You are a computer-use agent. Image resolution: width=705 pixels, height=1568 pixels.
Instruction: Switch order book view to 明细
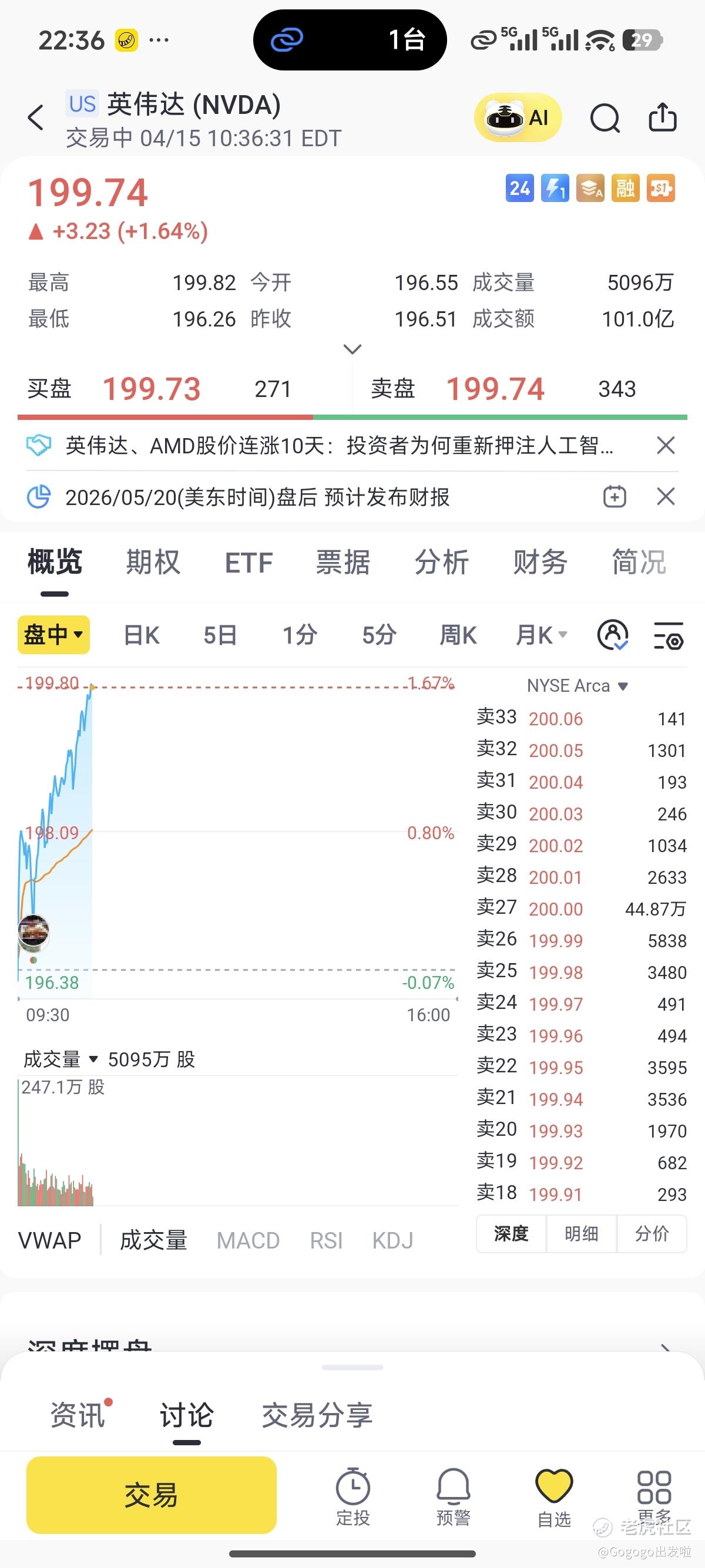[582, 1234]
